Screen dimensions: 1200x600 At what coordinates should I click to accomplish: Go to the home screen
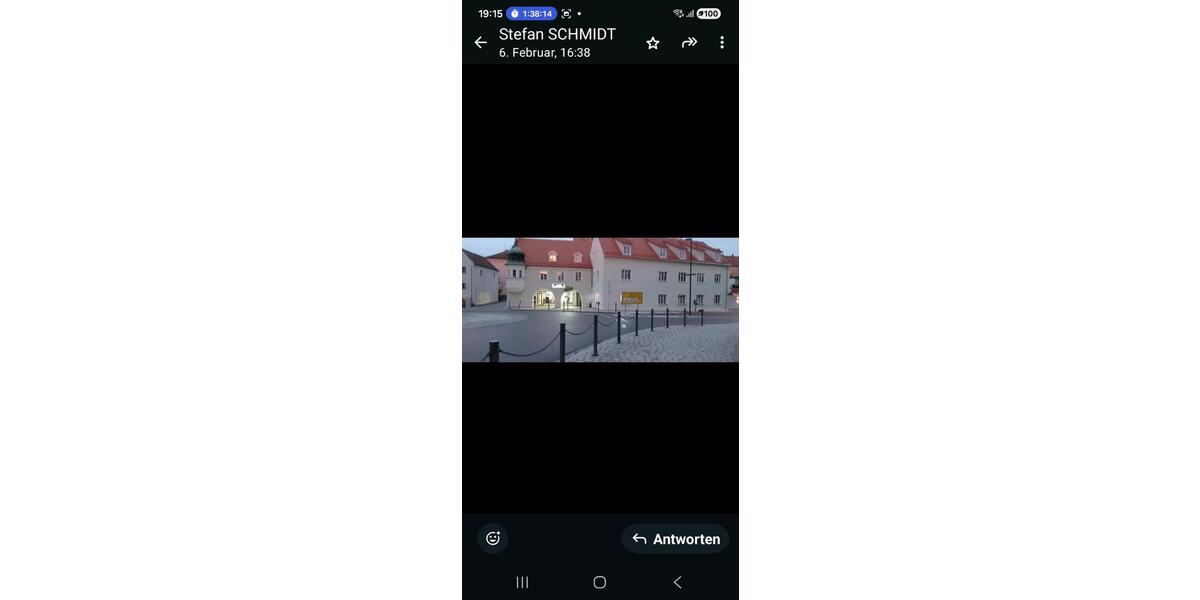point(600,582)
